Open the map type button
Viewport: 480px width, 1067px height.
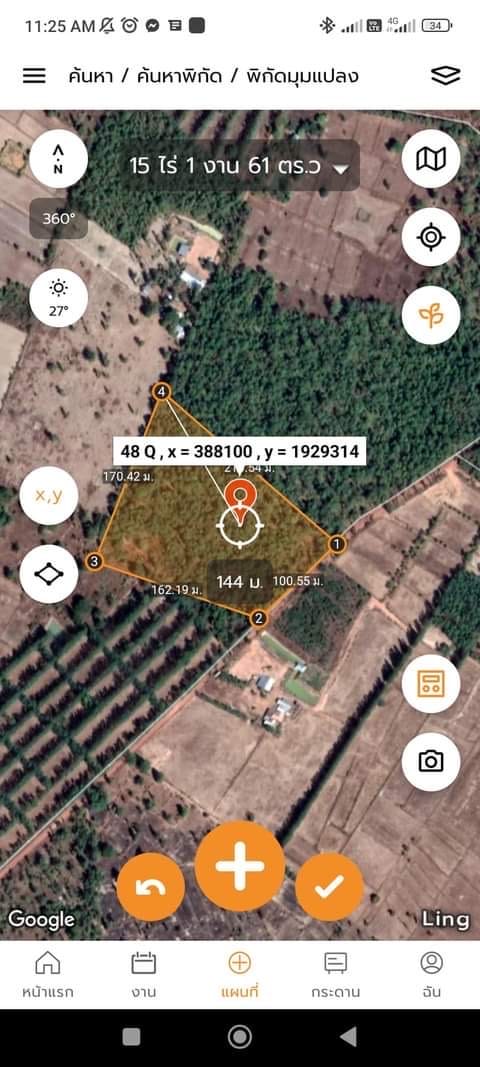(x=431, y=159)
